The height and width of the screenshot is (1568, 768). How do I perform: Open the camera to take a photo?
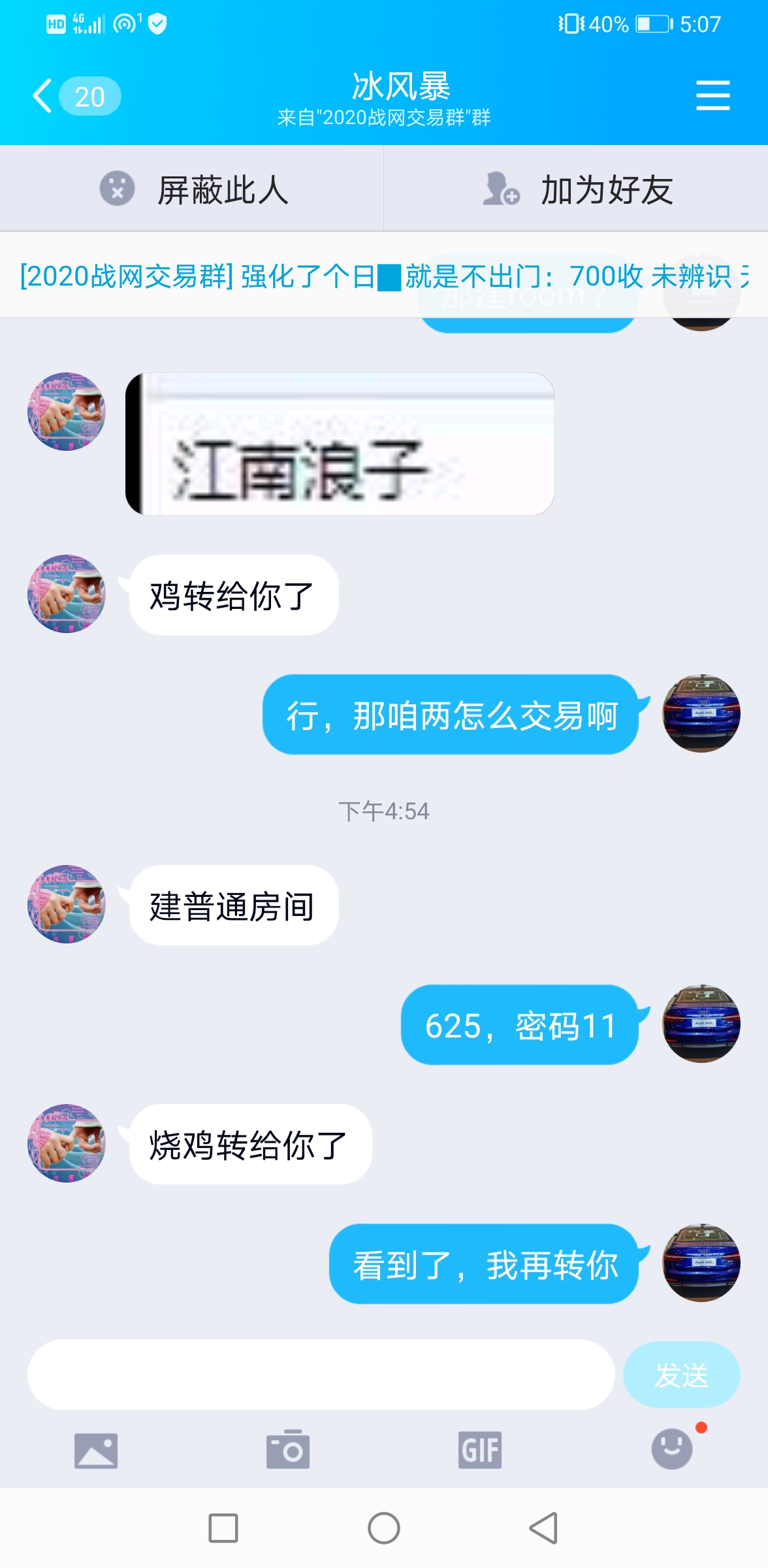pyautogui.click(x=287, y=1450)
